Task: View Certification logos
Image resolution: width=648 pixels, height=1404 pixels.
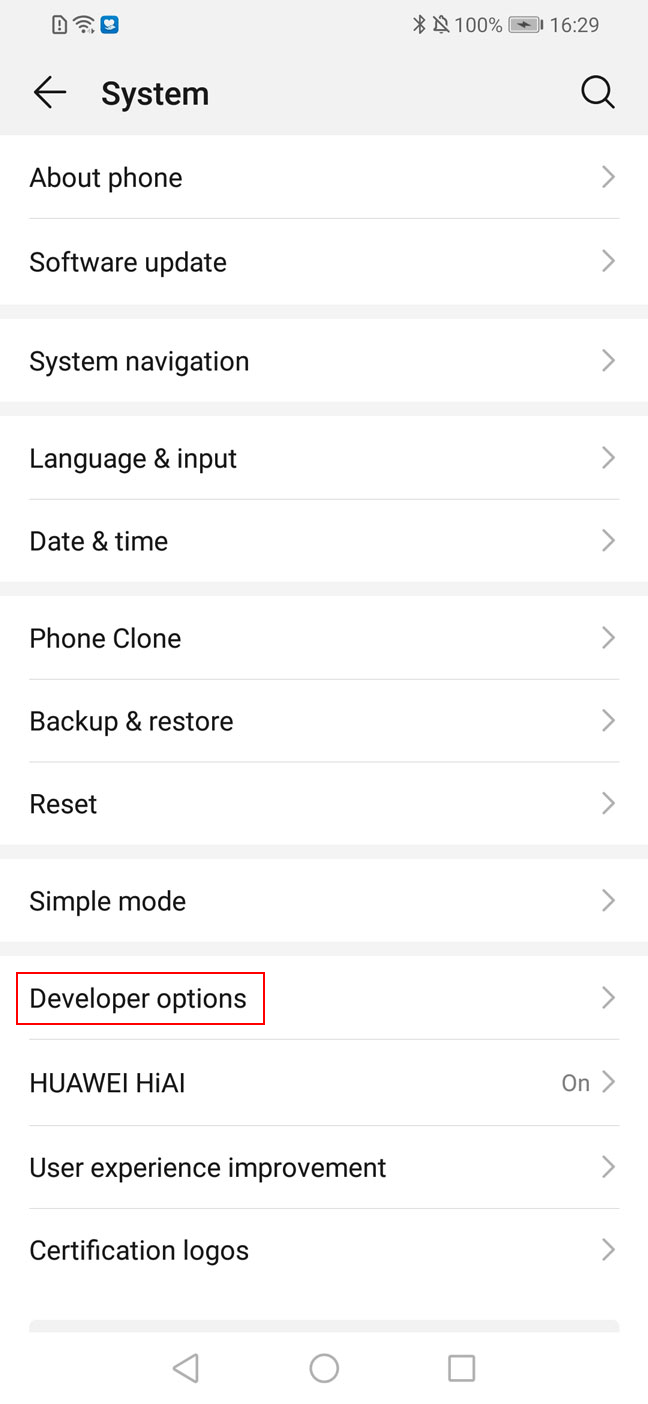Action: point(324,1250)
